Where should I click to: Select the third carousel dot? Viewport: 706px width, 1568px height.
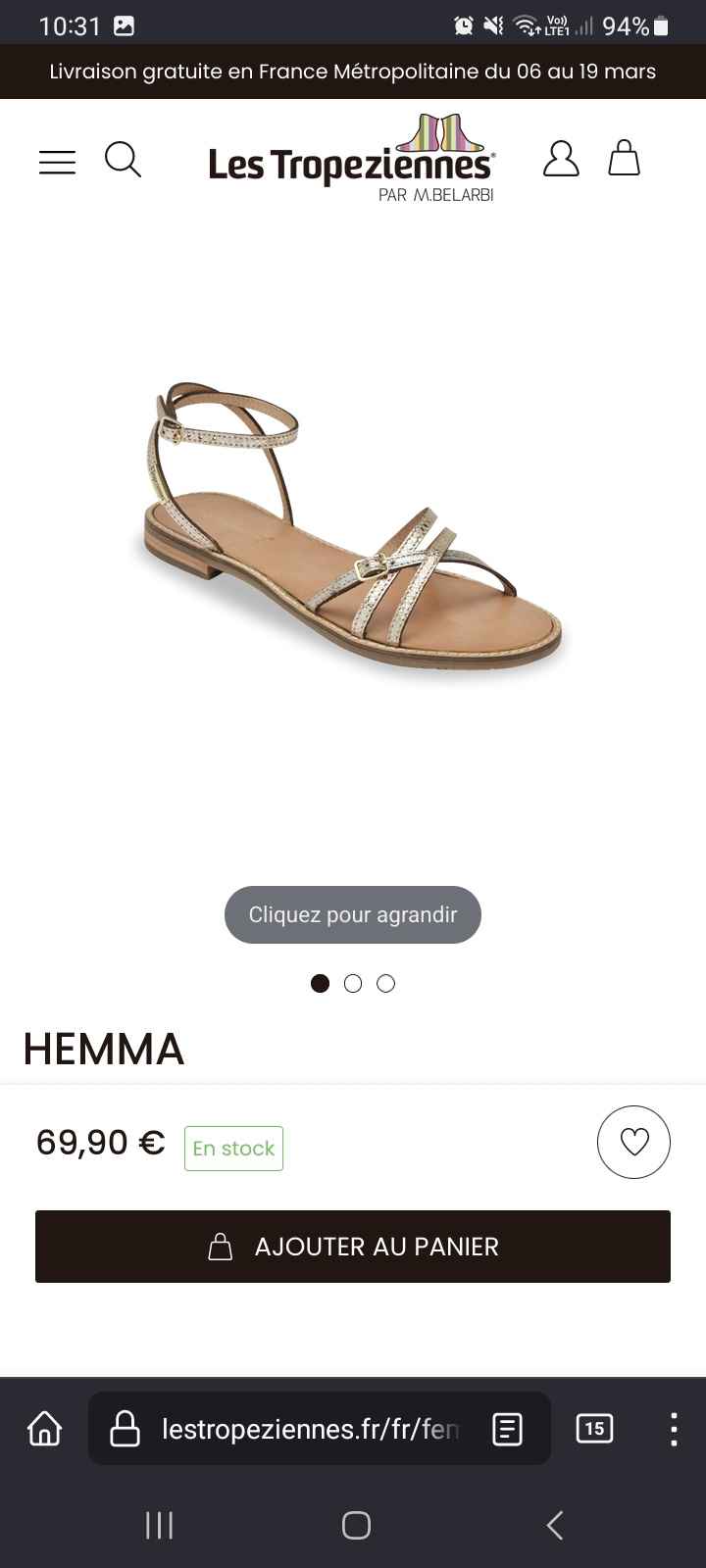coord(385,983)
